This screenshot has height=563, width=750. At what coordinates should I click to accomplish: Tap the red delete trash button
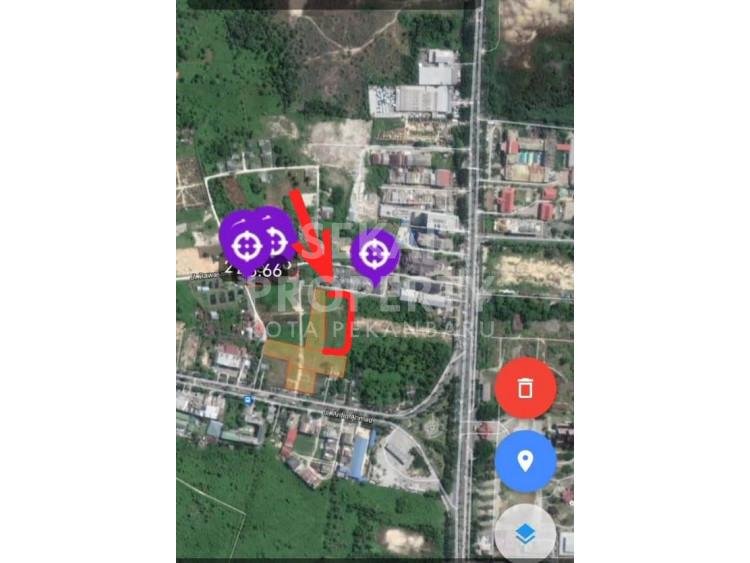[525, 388]
